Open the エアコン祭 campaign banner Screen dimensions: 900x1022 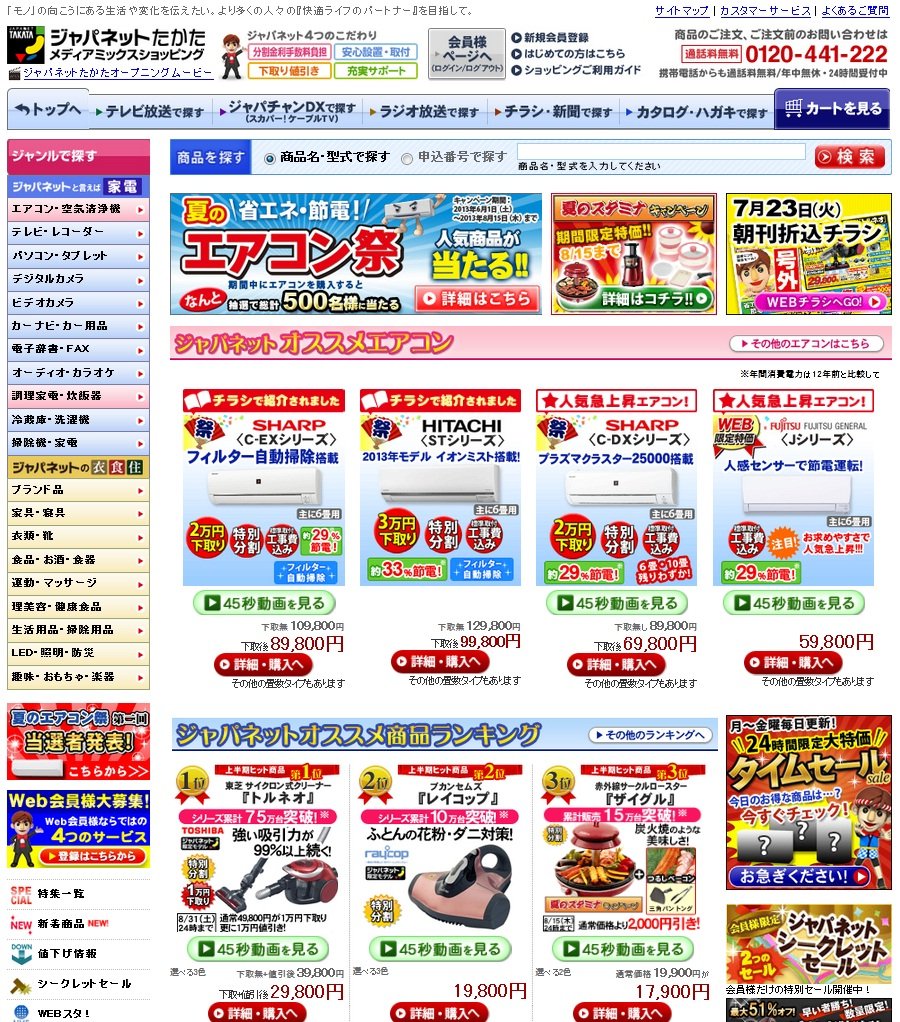point(356,254)
